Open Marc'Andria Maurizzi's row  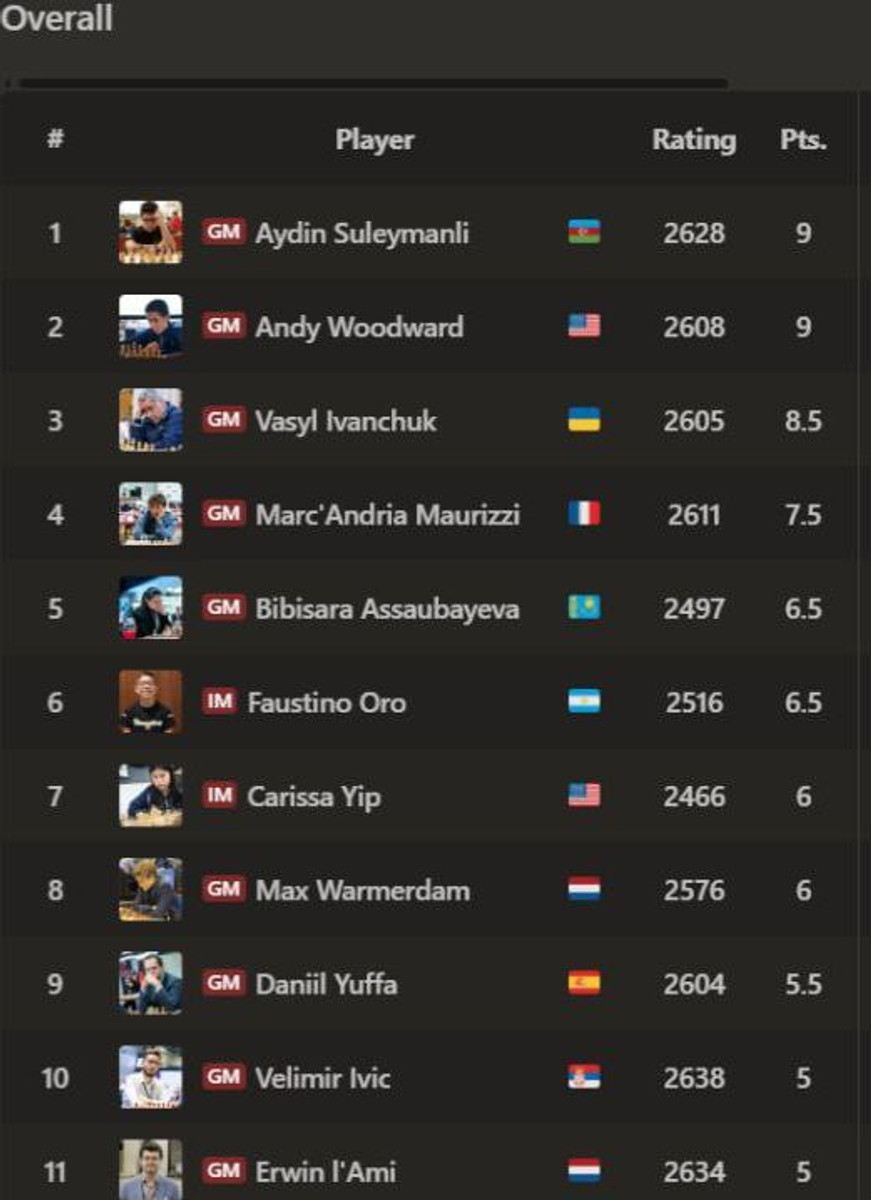387,515
